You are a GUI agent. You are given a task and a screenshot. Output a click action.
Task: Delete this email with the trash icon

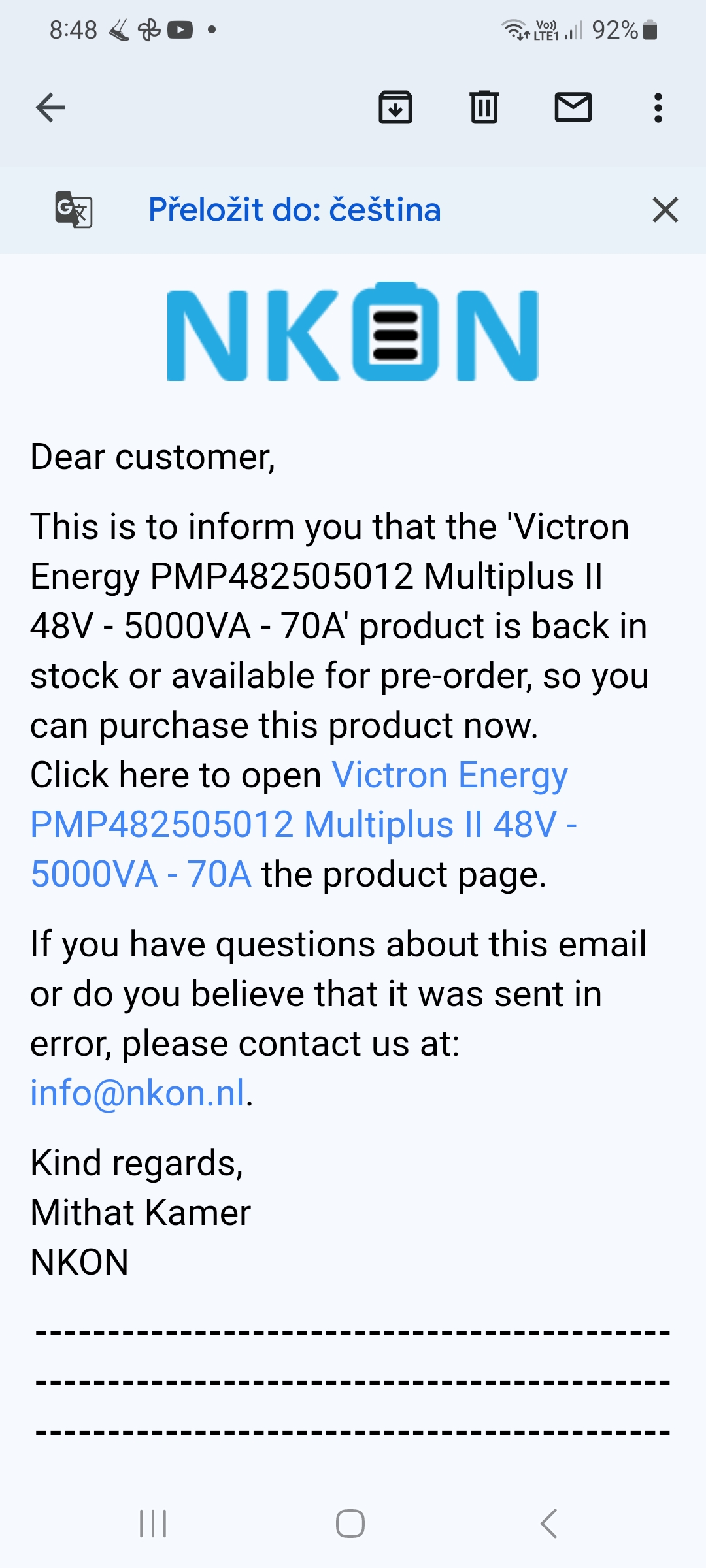pos(484,108)
